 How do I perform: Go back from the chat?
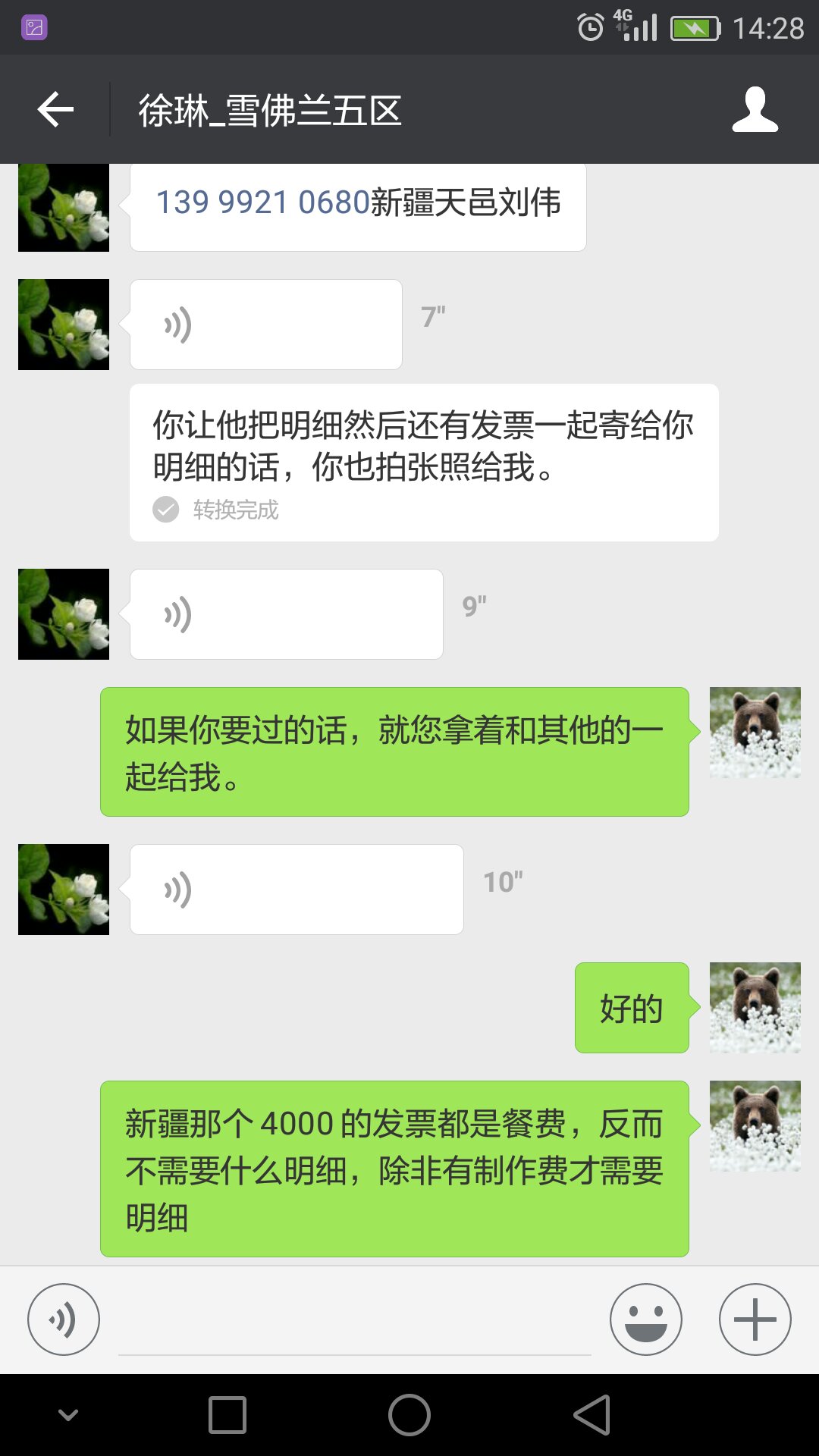[x=55, y=110]
